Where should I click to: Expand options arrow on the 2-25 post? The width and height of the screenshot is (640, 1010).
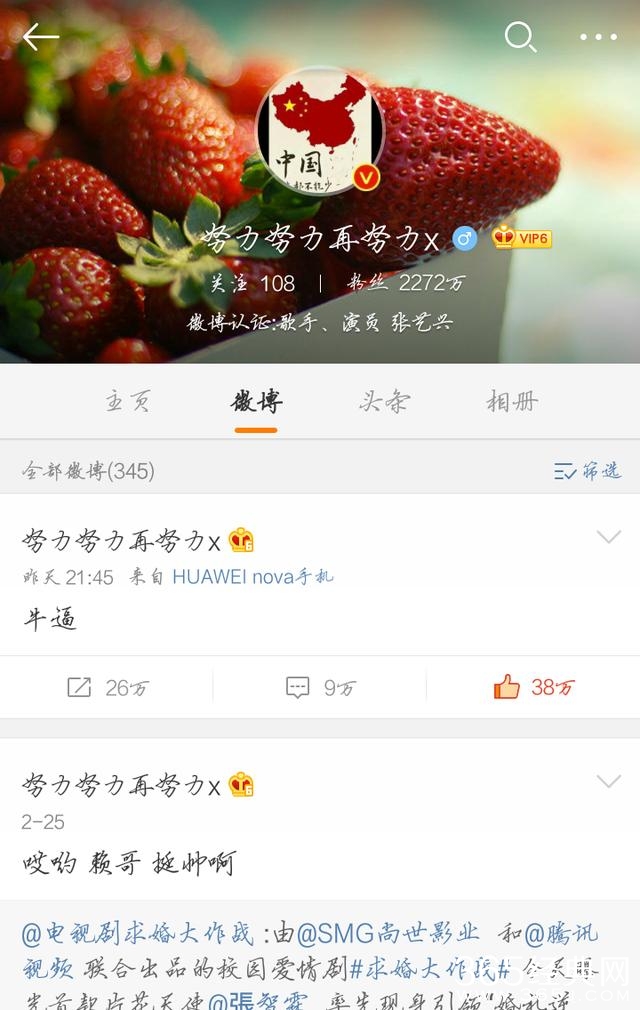click(x=608, y=781)
